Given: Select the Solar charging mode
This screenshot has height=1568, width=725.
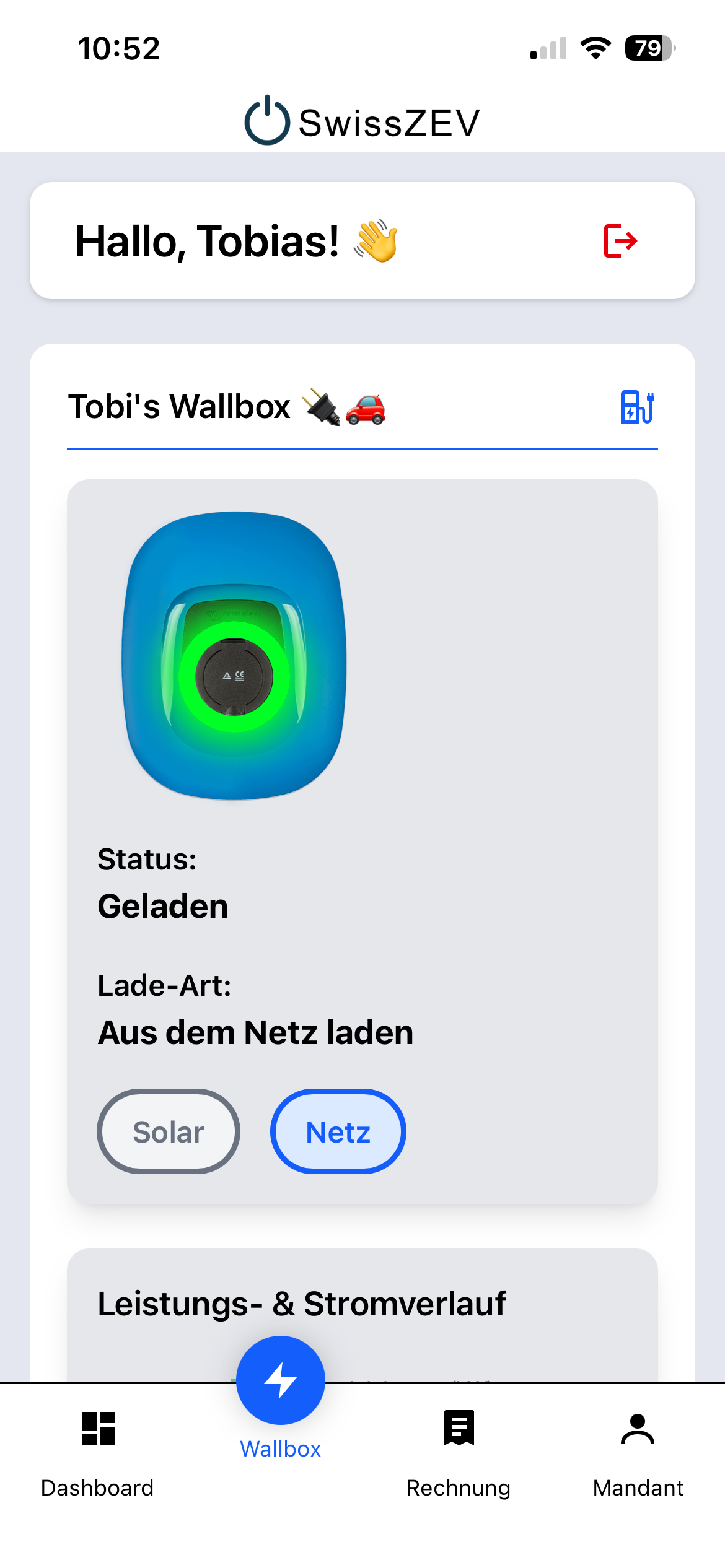Looking at the screenshot, I should 169,1131.
